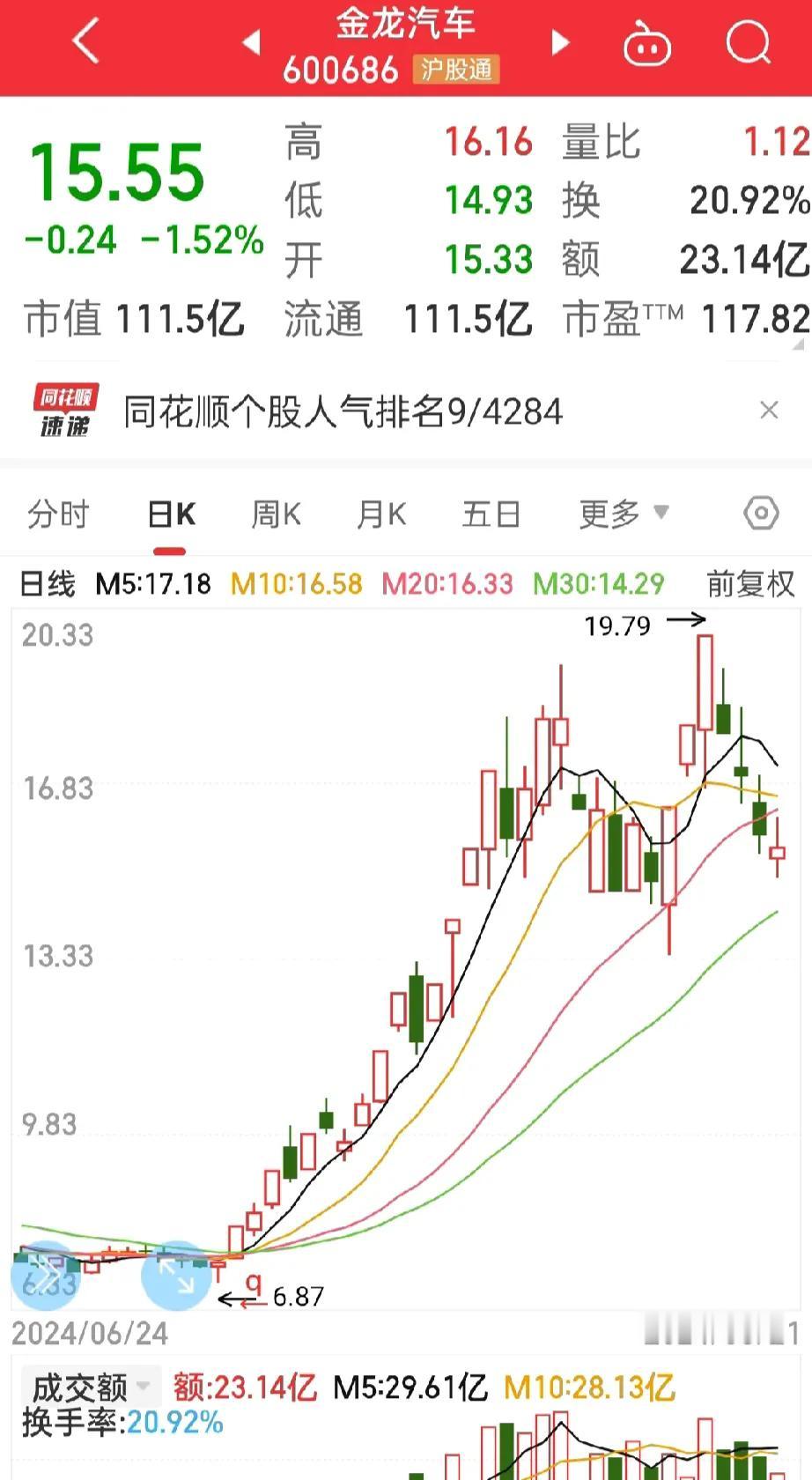Dismiss the 人气排名 banner

(769, 410)
